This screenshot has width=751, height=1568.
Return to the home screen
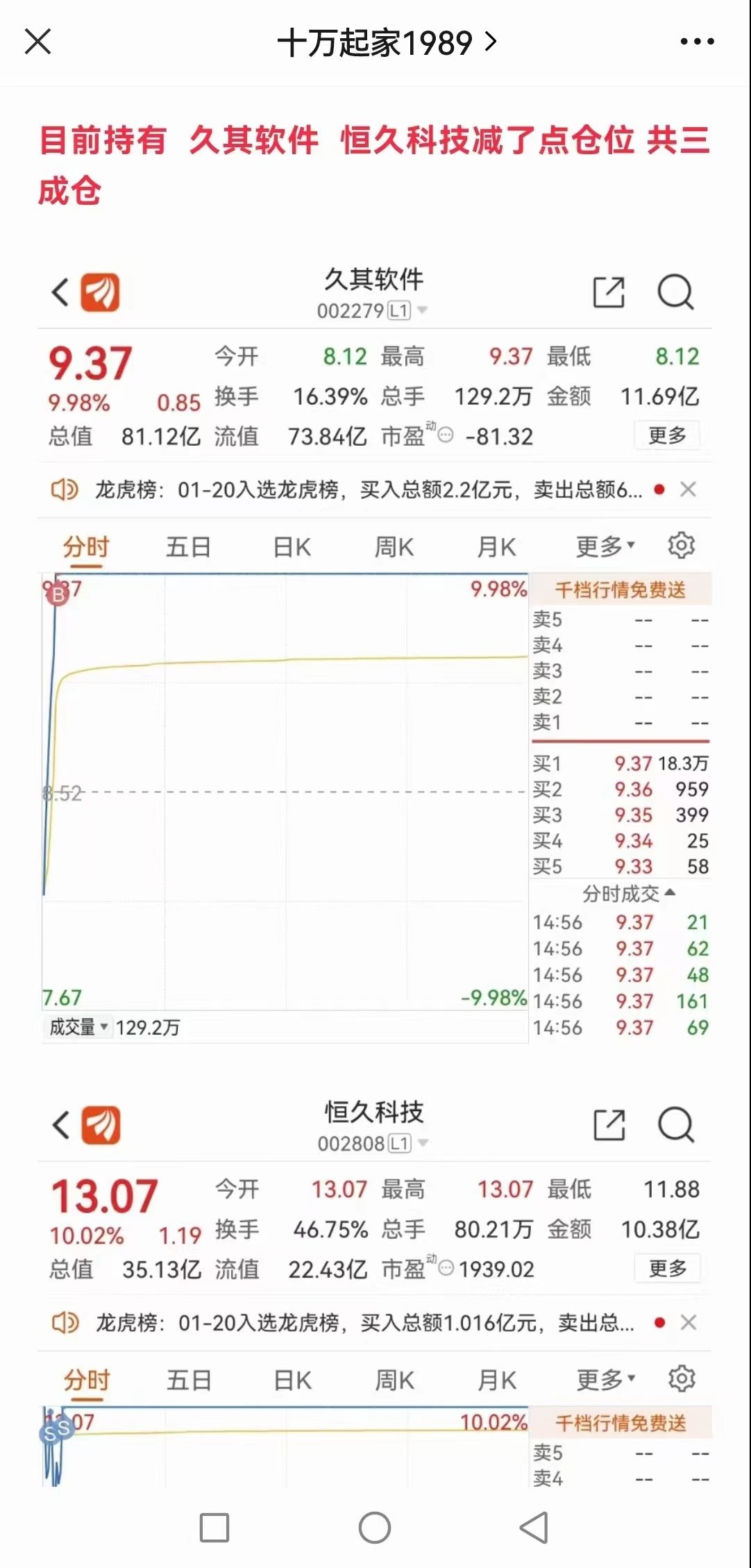click(x=375, y=1528)
